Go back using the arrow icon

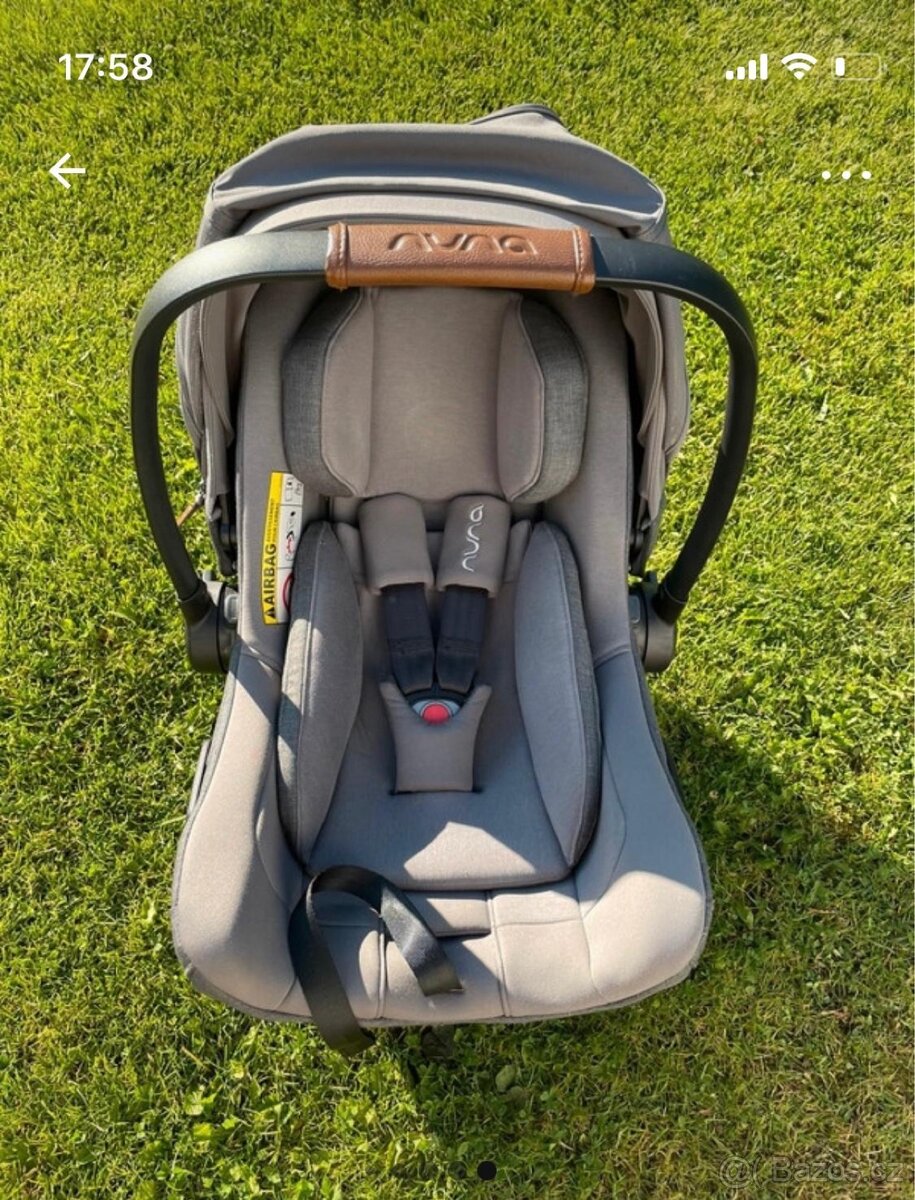click(x=67, y=171)
